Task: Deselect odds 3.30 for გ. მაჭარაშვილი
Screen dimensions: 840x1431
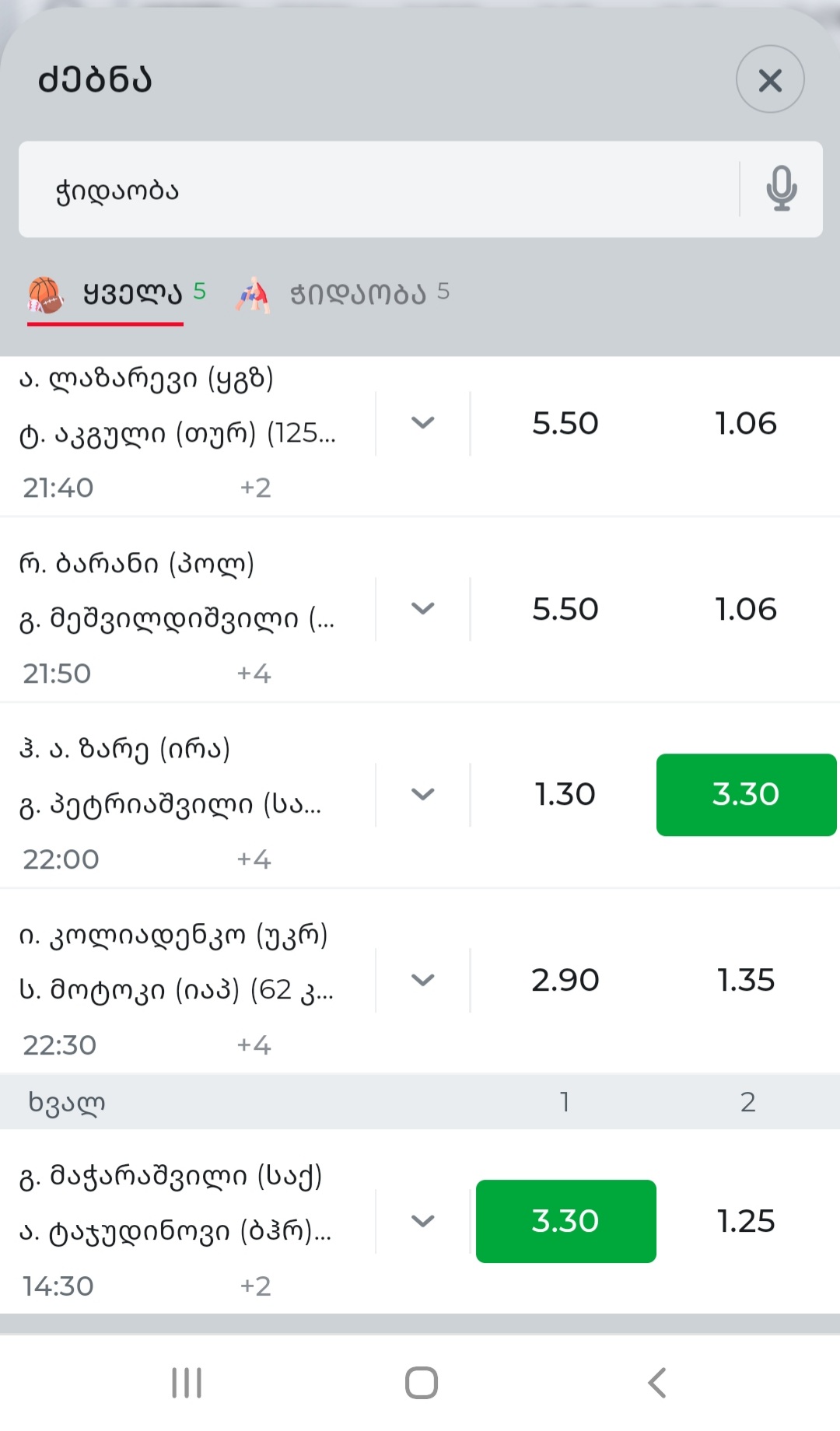Action: pyautogui.click(x=565, y=1221)
